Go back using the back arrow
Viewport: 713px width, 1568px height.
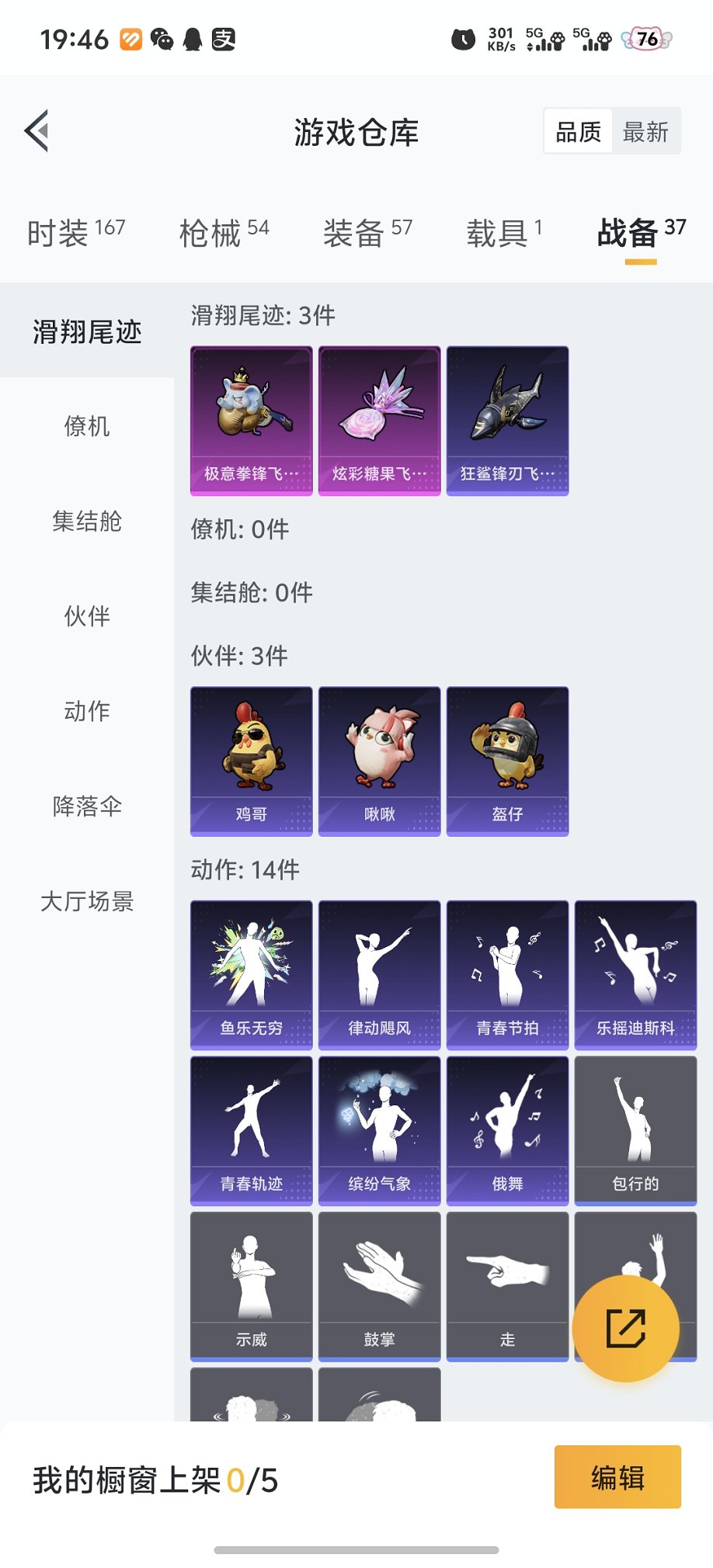[x=37, y=130]
